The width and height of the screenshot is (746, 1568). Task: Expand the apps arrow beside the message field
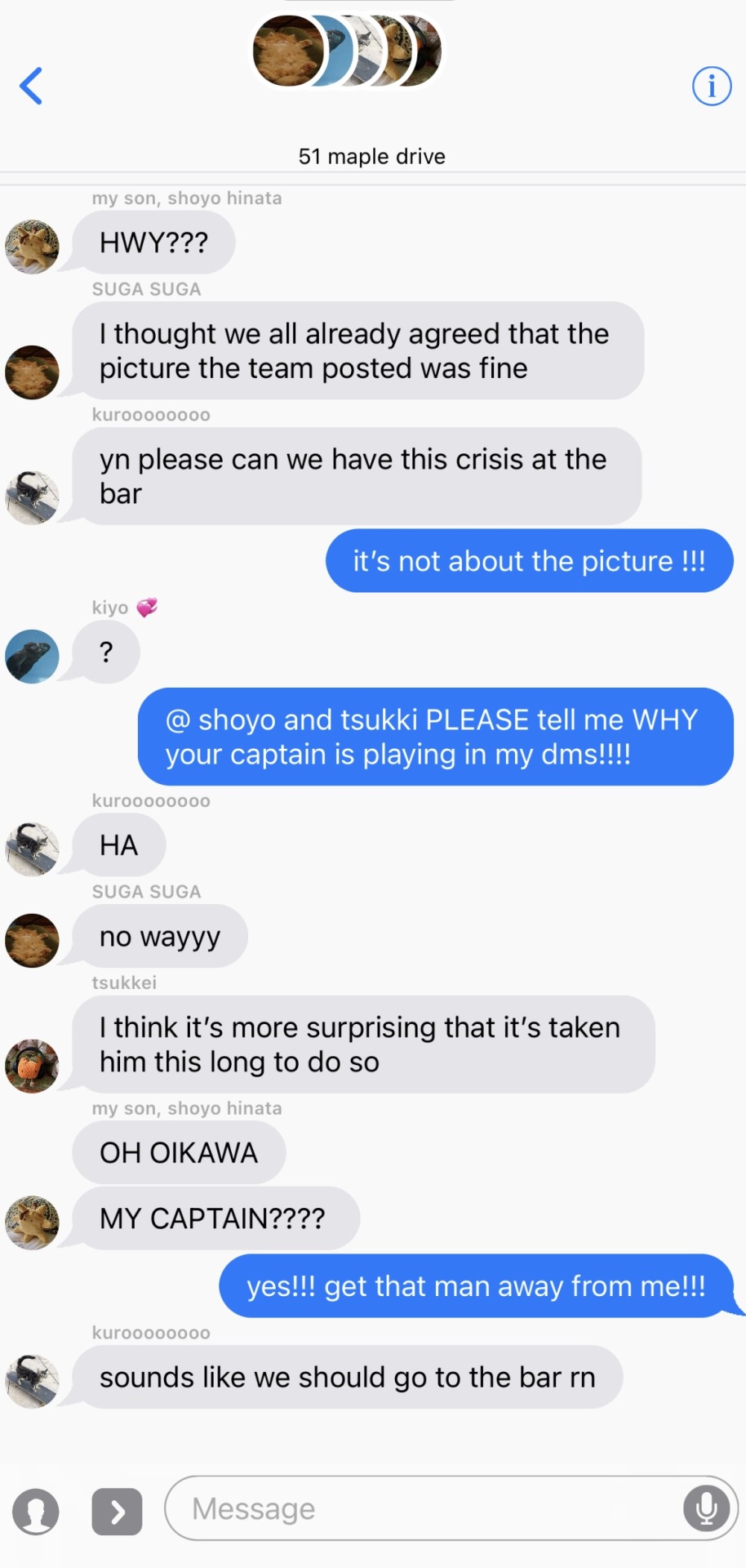(117, 1512)
